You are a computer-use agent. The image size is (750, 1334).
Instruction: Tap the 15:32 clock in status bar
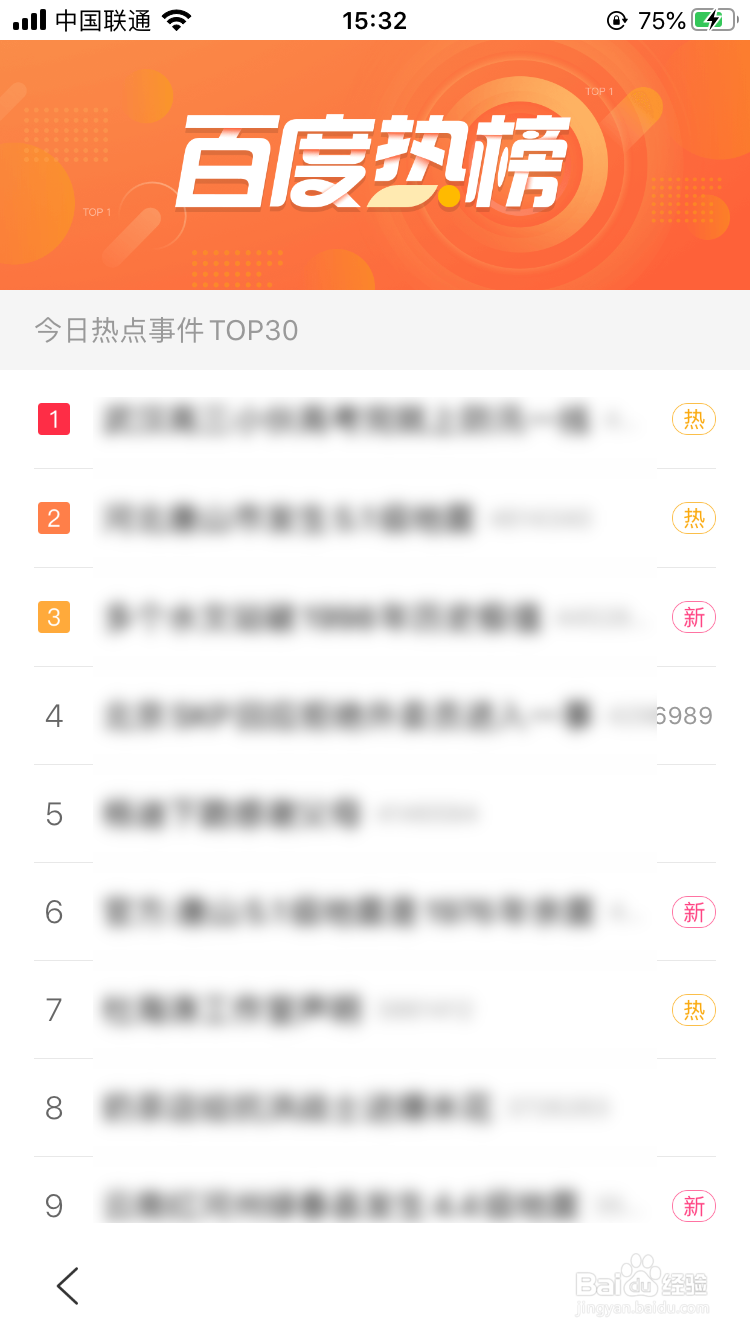375,19
